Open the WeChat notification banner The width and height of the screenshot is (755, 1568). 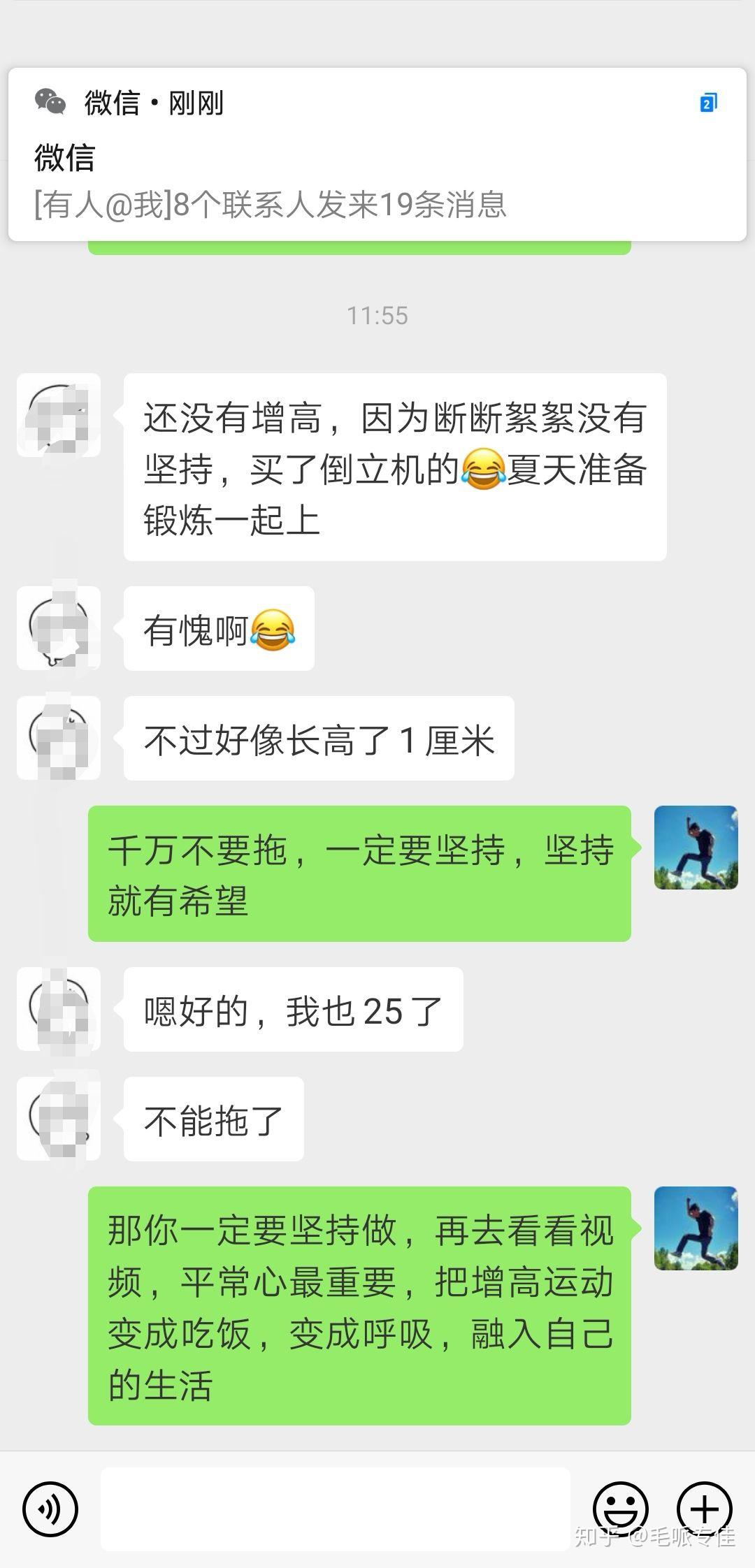pyautogui.click(x=377, y=154)
